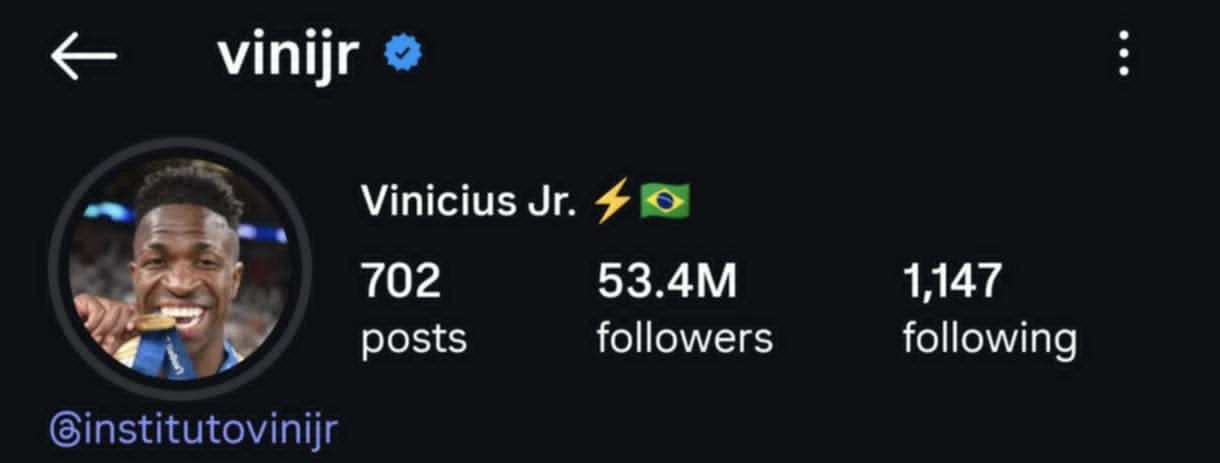1220x463 pixels.
Task: Jump to the 702 posts
Action: click(413, 308)
